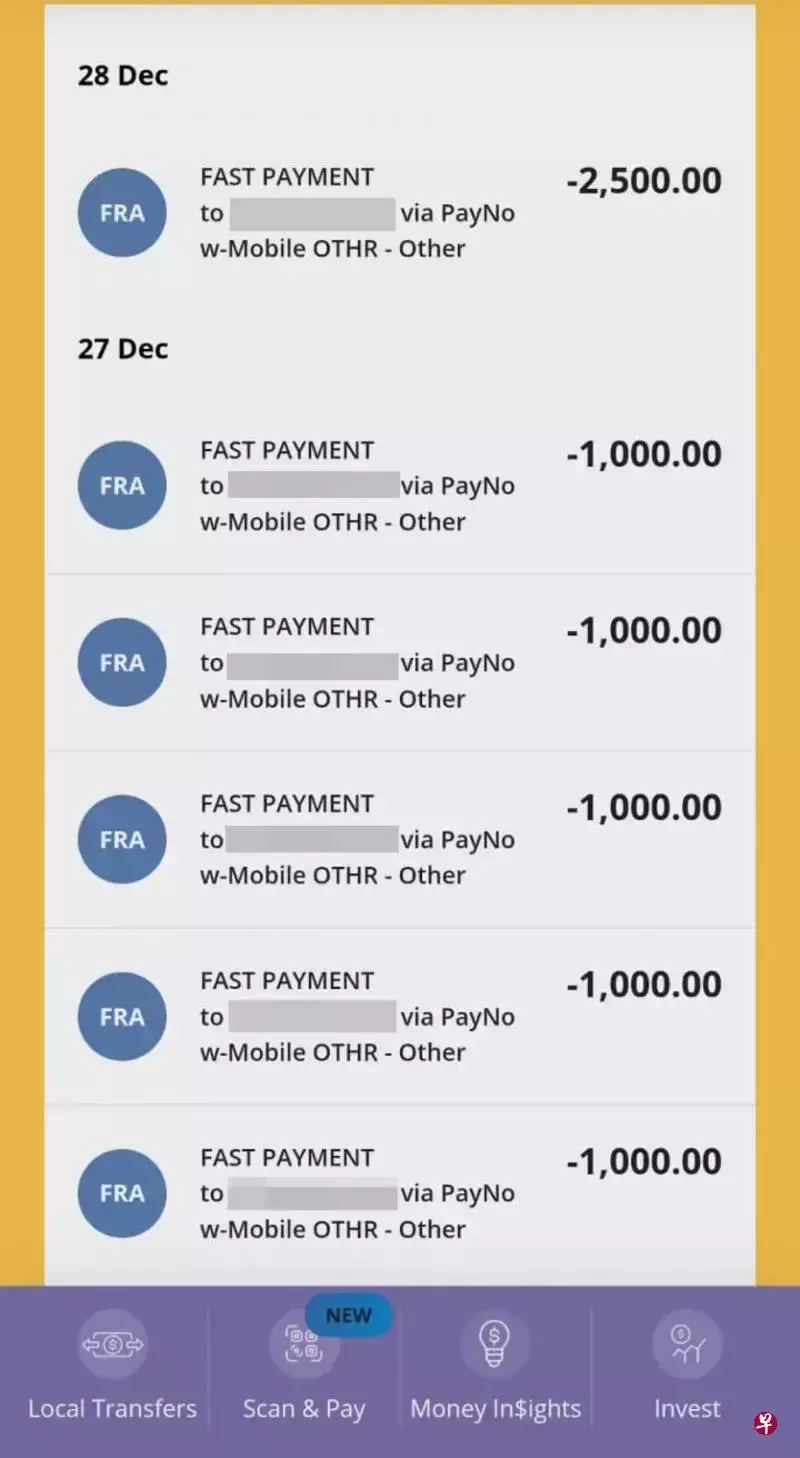Open the 28 Dec -2,500.00 payment

pyautogui.click(x=400, y=213)
